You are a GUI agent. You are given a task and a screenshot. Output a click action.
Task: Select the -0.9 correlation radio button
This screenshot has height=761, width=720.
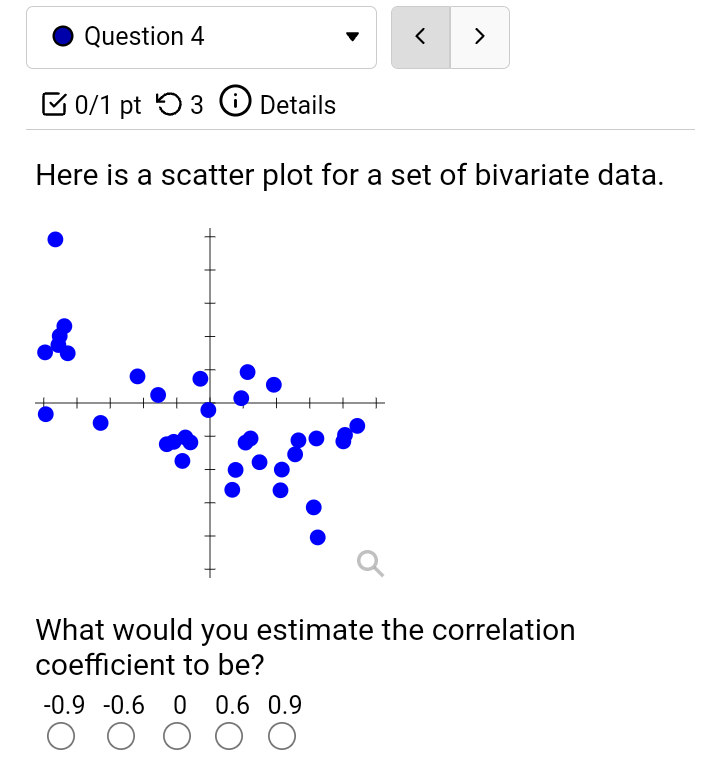point(61,736)
